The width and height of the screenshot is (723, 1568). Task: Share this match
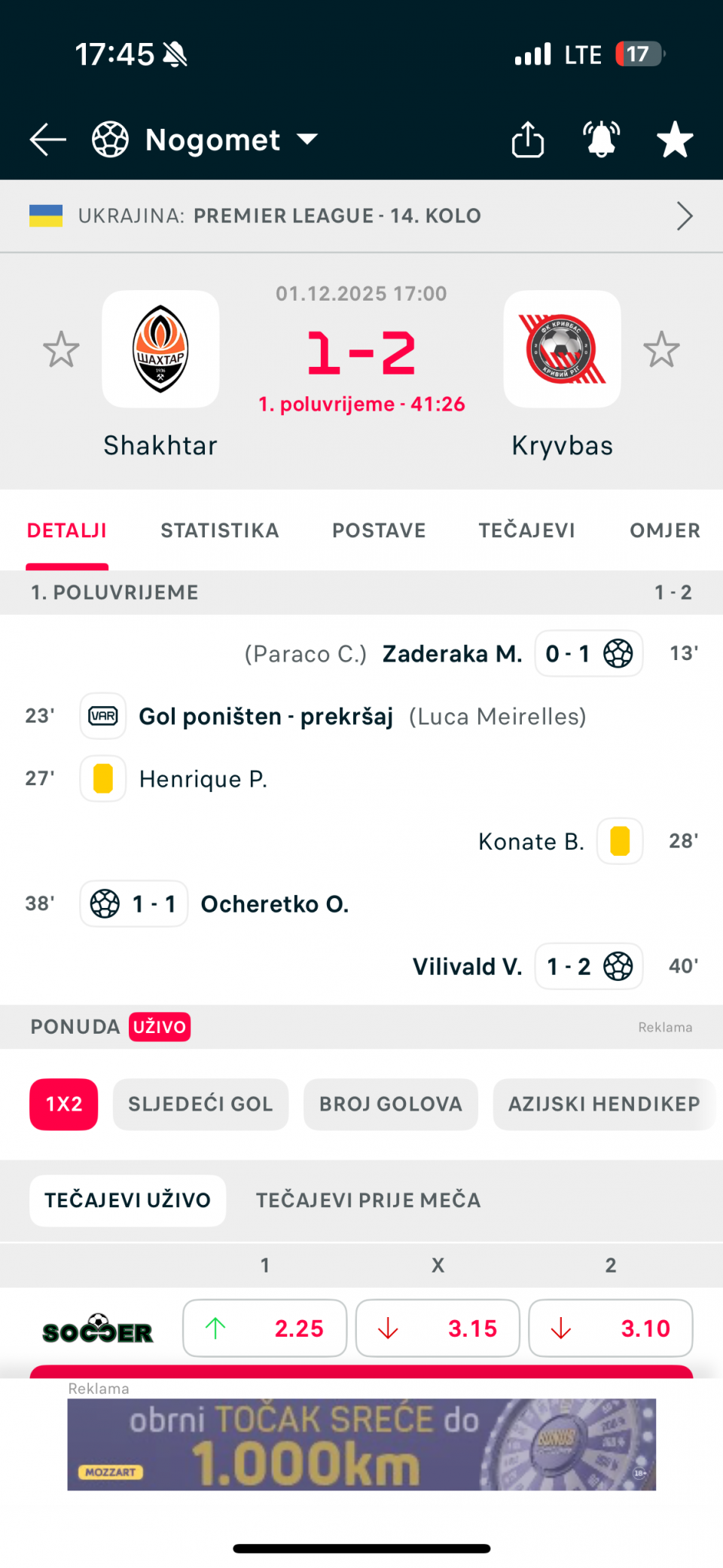coord(527,140)
